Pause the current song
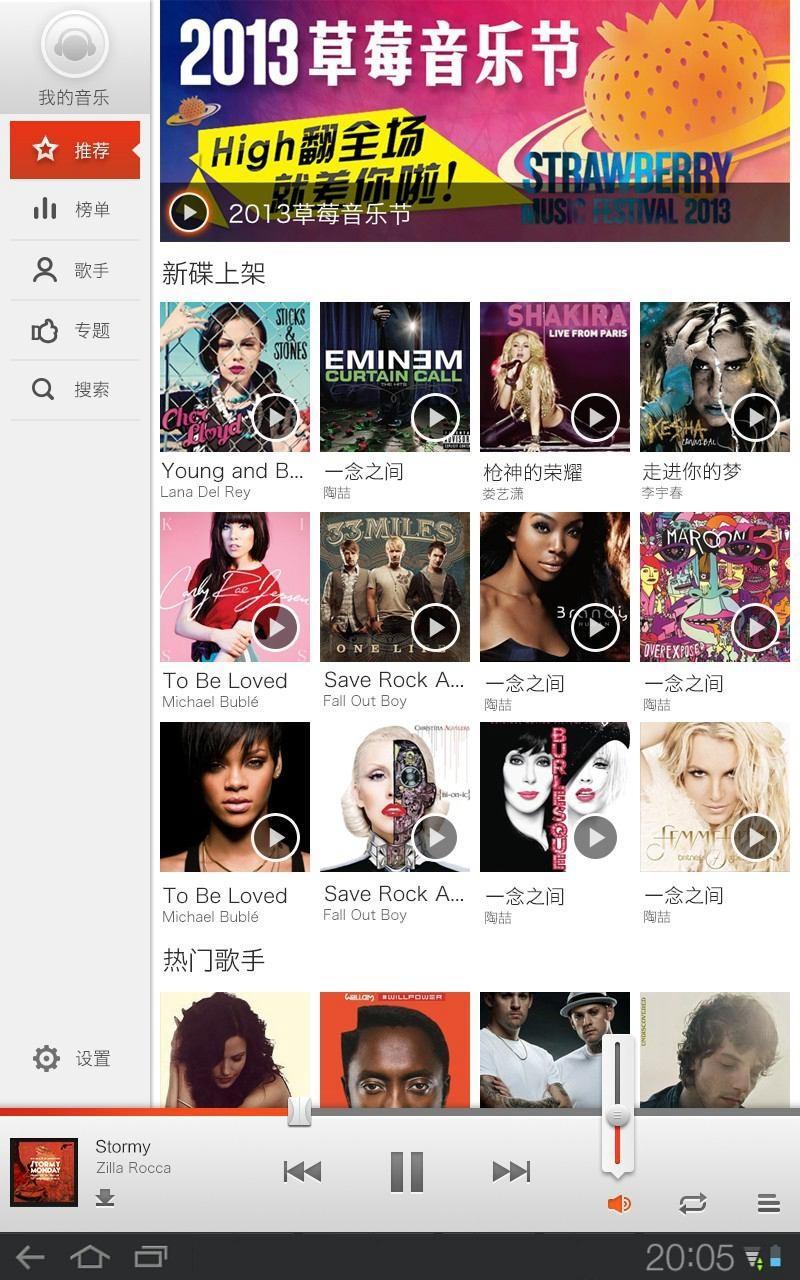 [x=407, y=1171]
